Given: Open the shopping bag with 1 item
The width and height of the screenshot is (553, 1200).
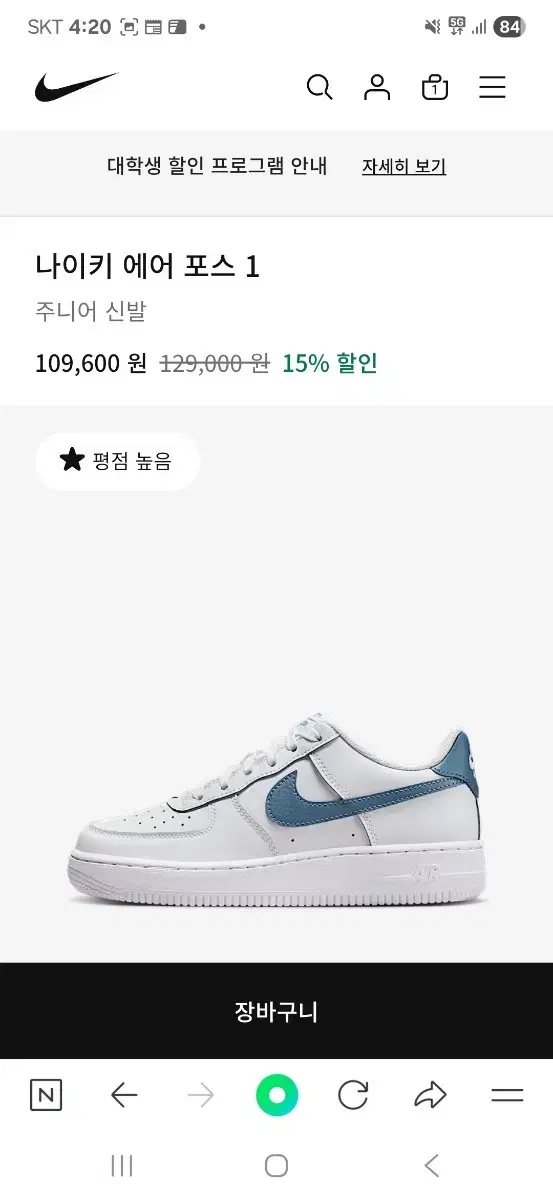Looking at the screenshot, I should pyautogui.click(x=434, y=88).
